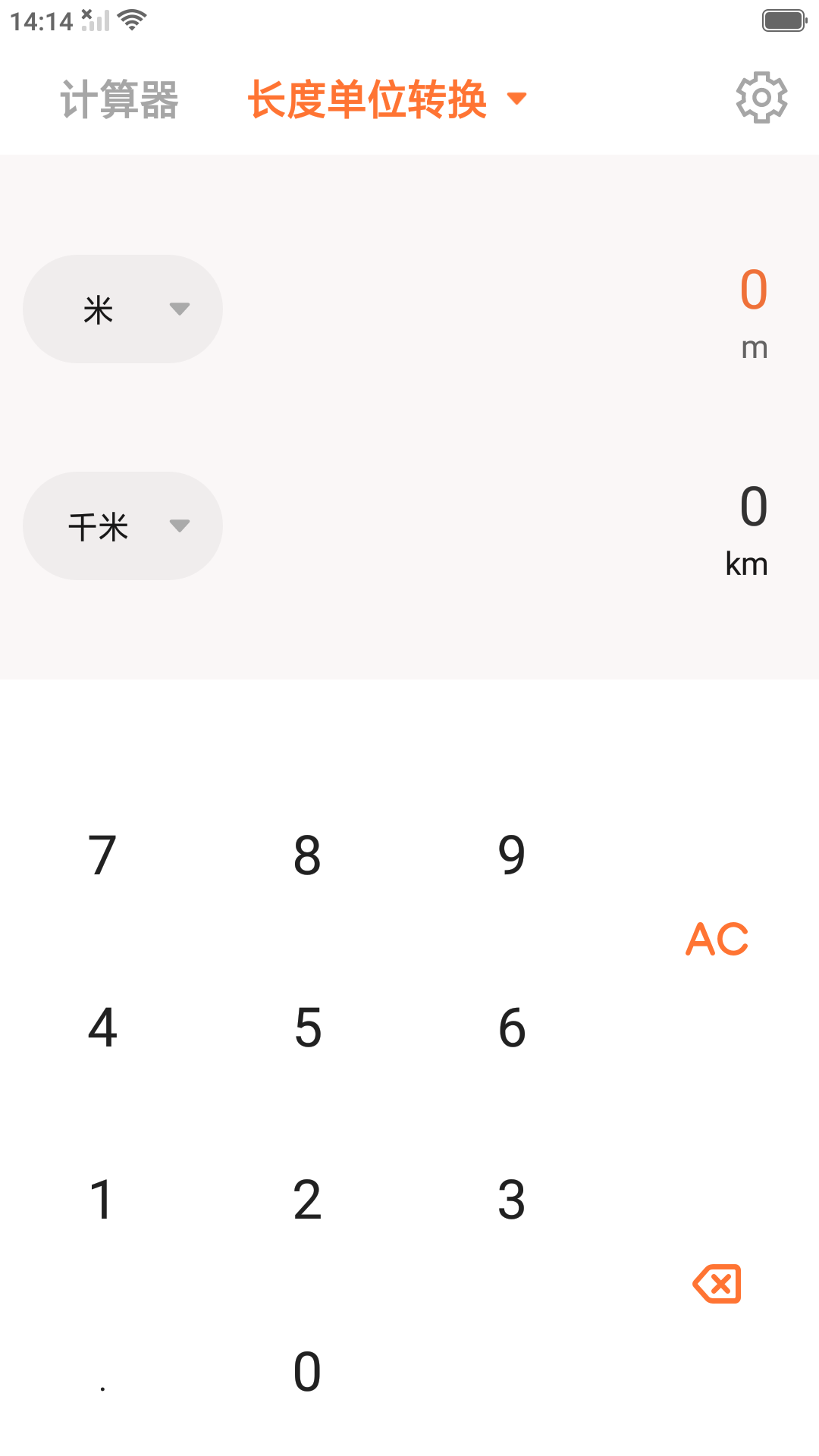Image resolution: width=819 pixels, height=1456 pixels.
Task: Open the 千米 target unit dropdown
Action: pos(122,525)
